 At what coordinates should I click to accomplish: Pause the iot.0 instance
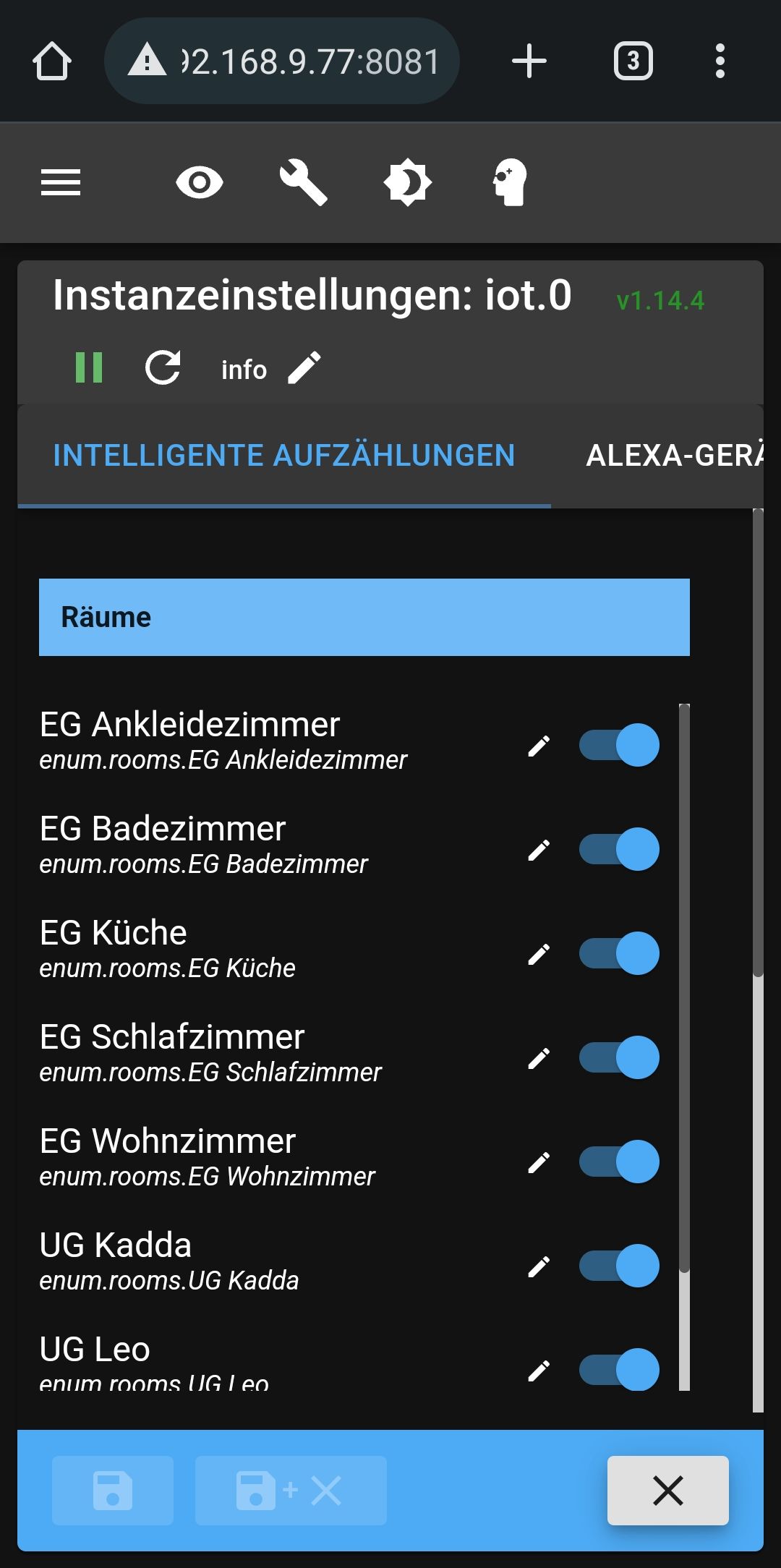pyautogui.click(x=89, y=367)
